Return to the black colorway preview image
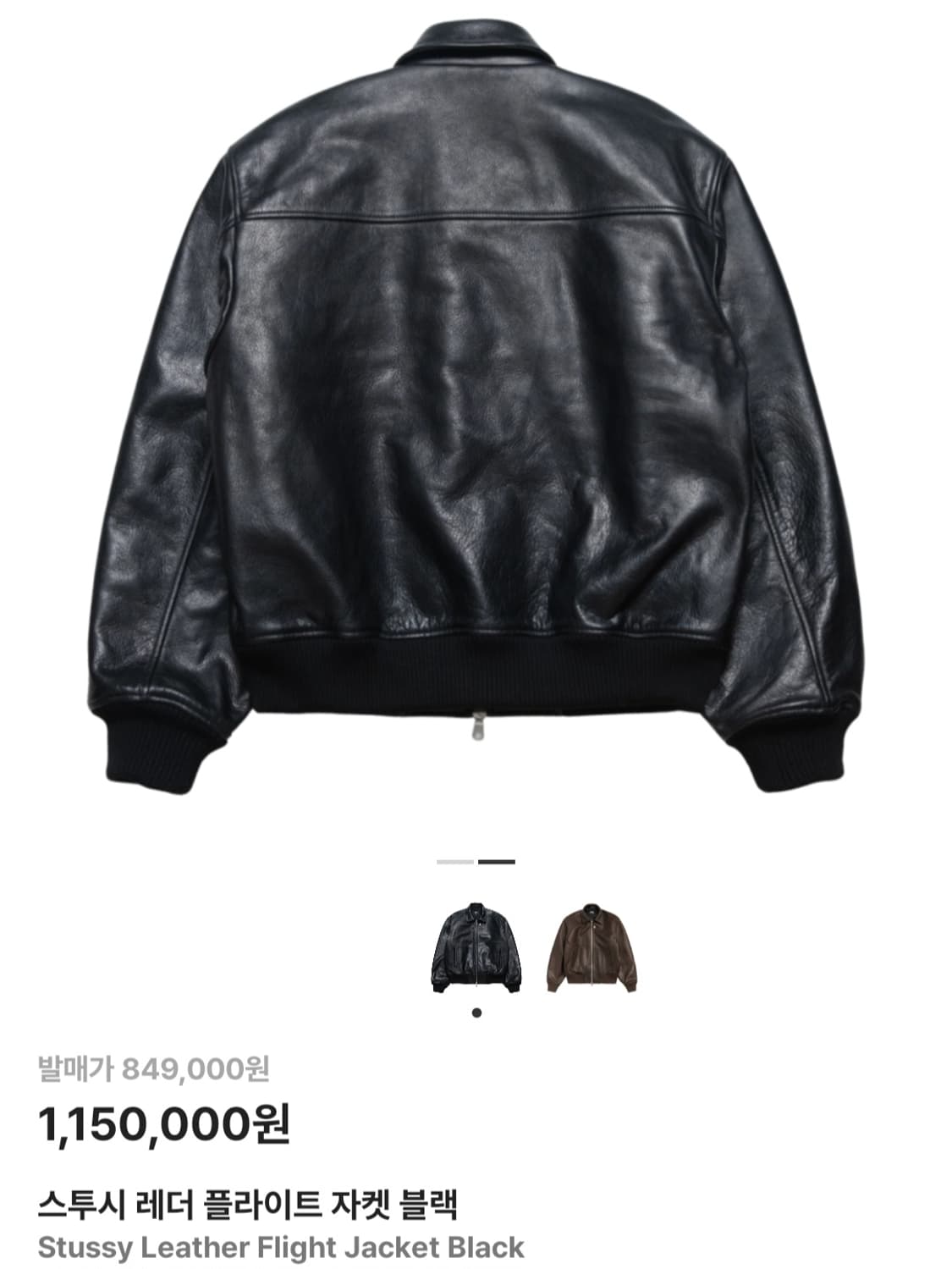The width and height of the screenshot is (952, 1269). point(476,952)
